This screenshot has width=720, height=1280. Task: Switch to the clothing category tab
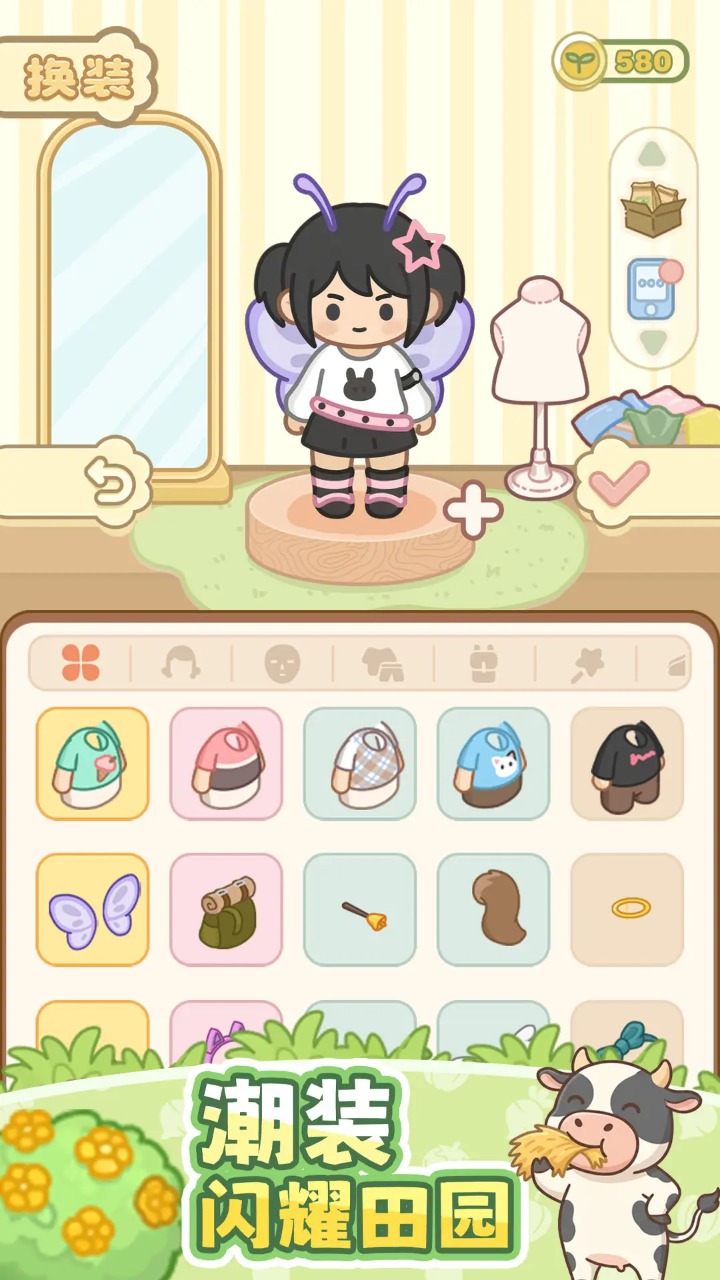pyautogui.click(x=383, y=663)
